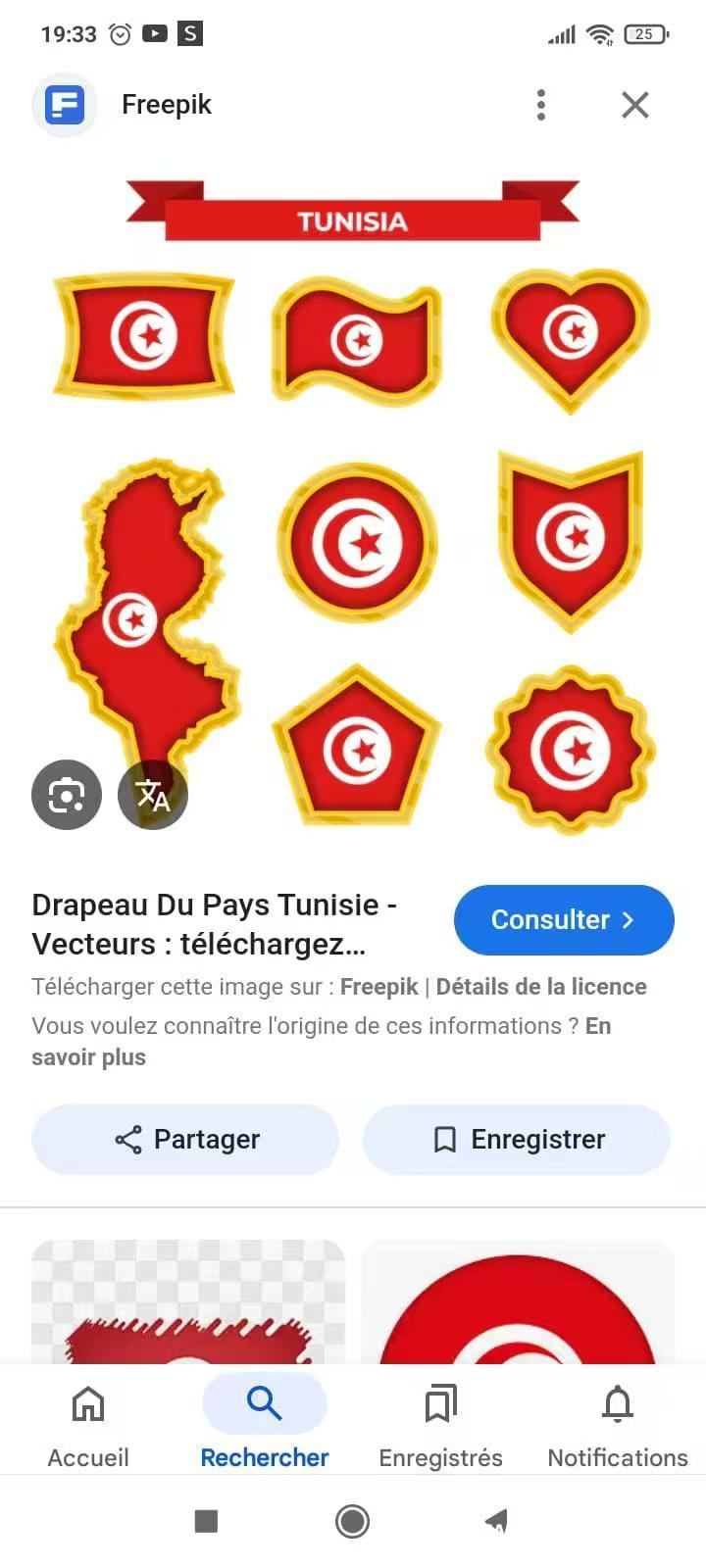Tap the system home button
The height and width of the screenshot is (1568, 706).
pos(353,1521)
